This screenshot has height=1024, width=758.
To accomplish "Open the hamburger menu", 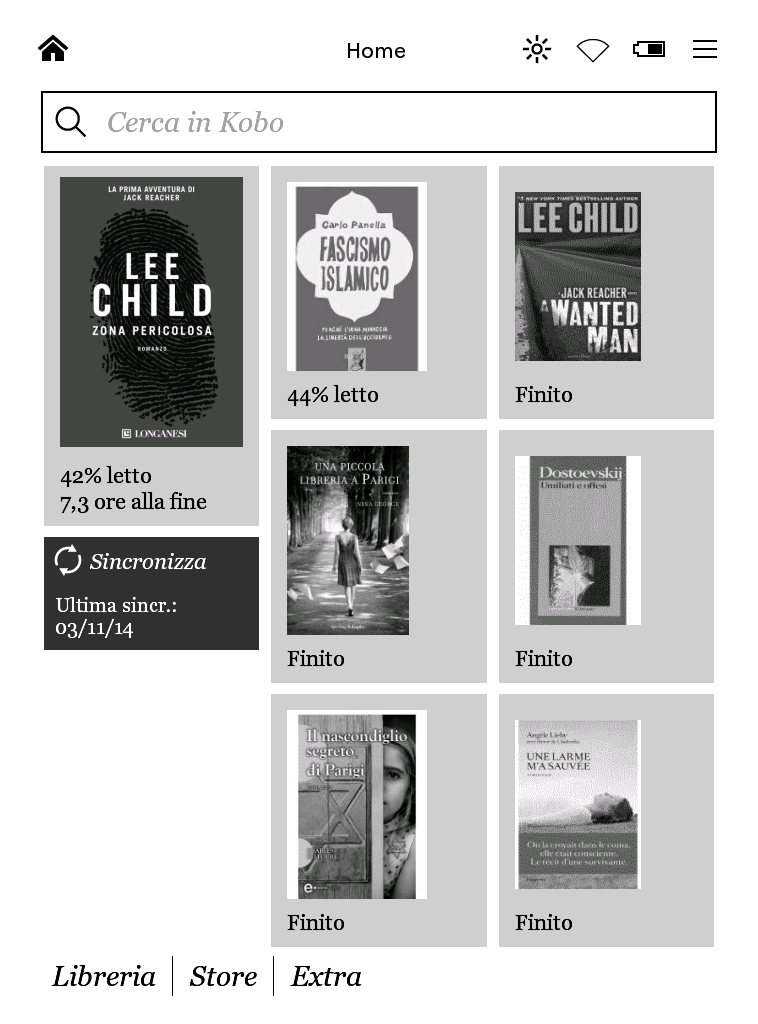I will pyautogui.click(x=705, y=49).
